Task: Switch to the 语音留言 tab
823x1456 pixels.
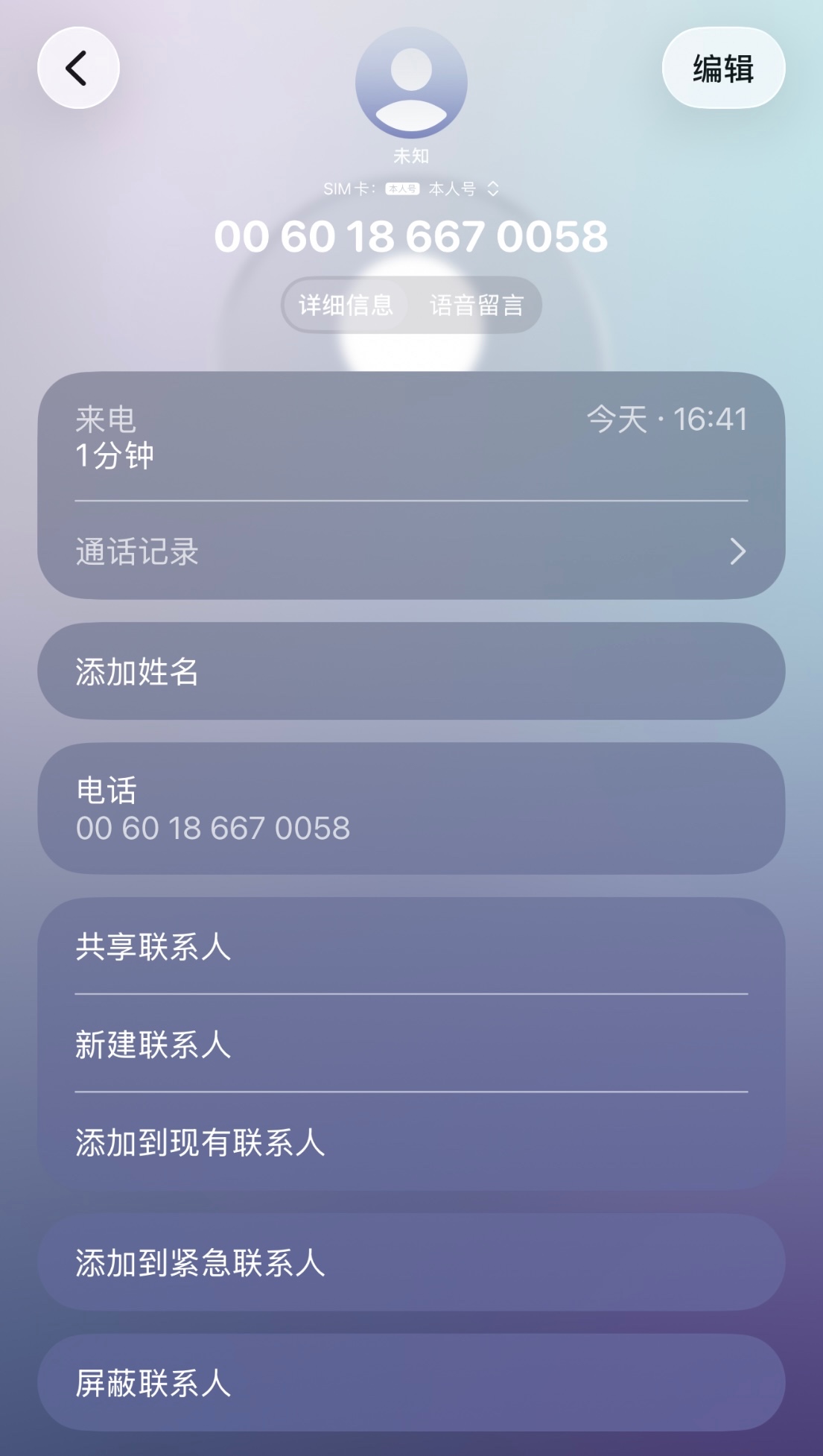Action: coord(477,305)
